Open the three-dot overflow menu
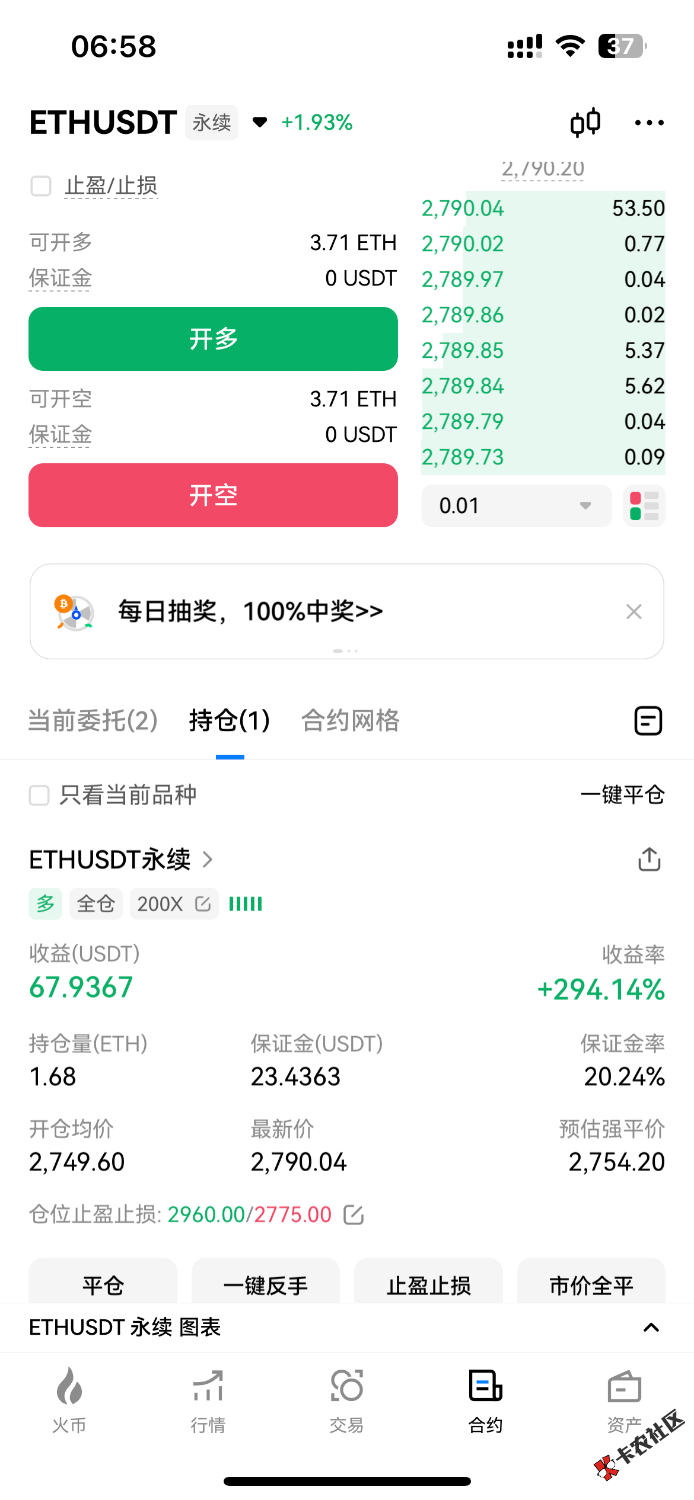Screen dimensions: 694x1500 649,123
